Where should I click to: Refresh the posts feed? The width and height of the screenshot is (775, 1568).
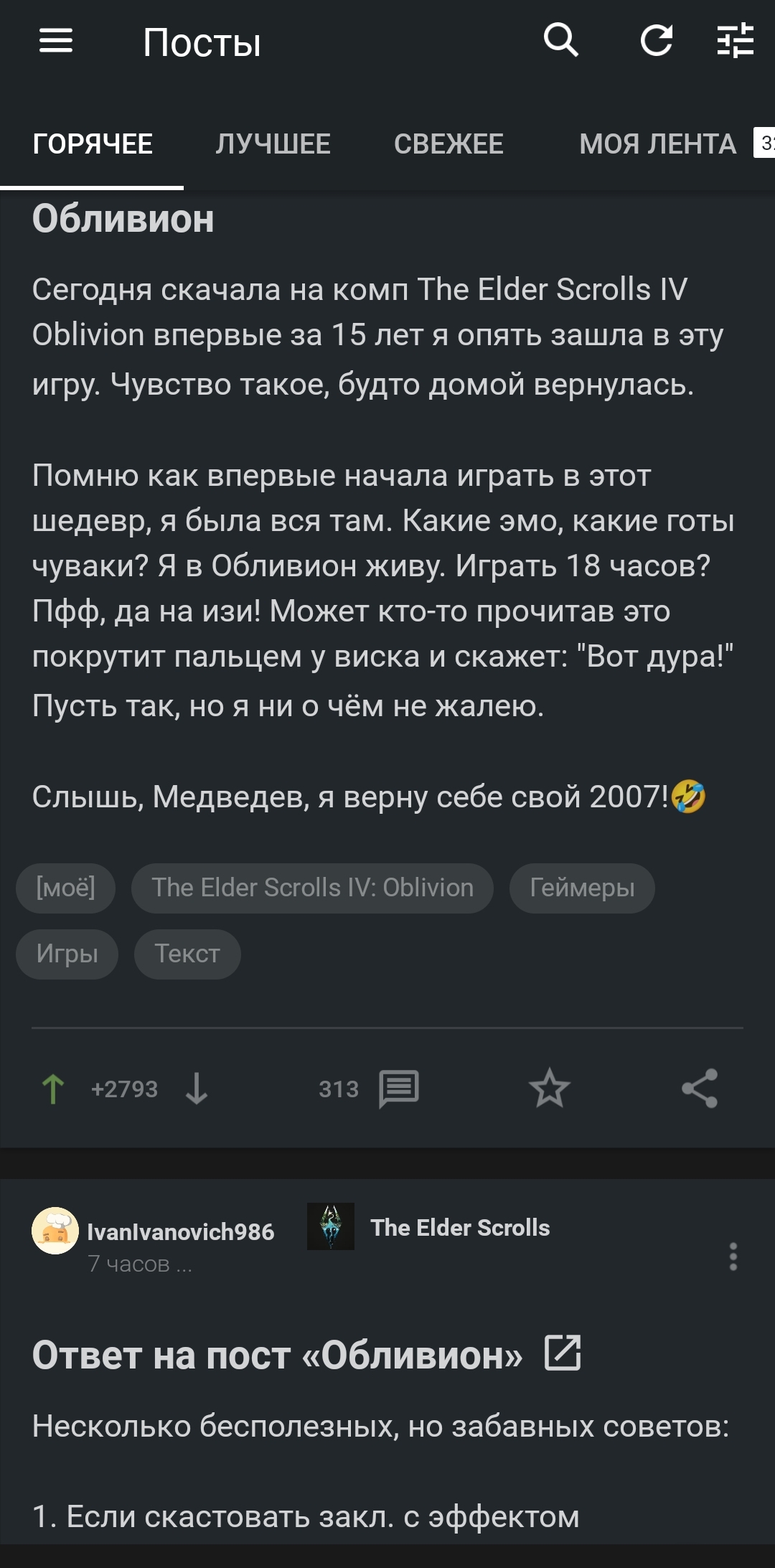pyautogui.click(x=656, y=40)
